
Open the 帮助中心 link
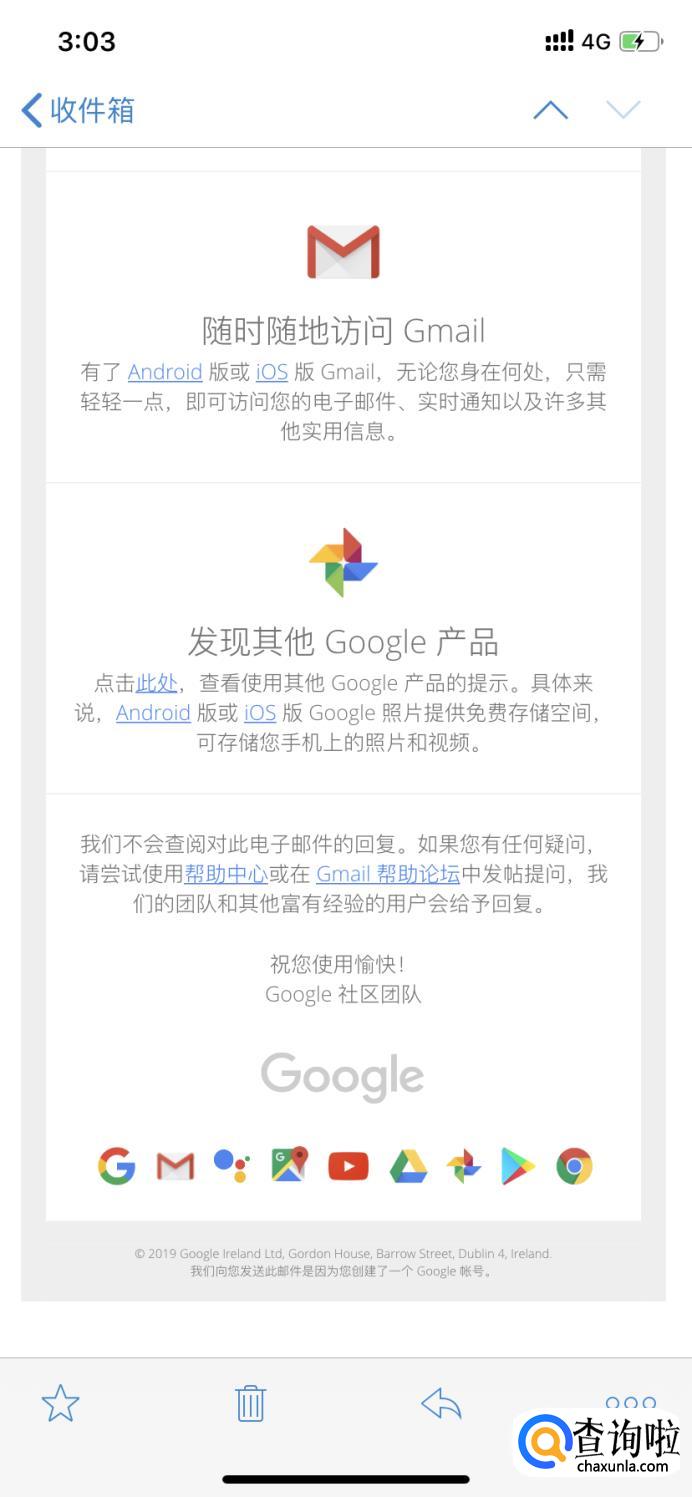(x=226, y=874)
